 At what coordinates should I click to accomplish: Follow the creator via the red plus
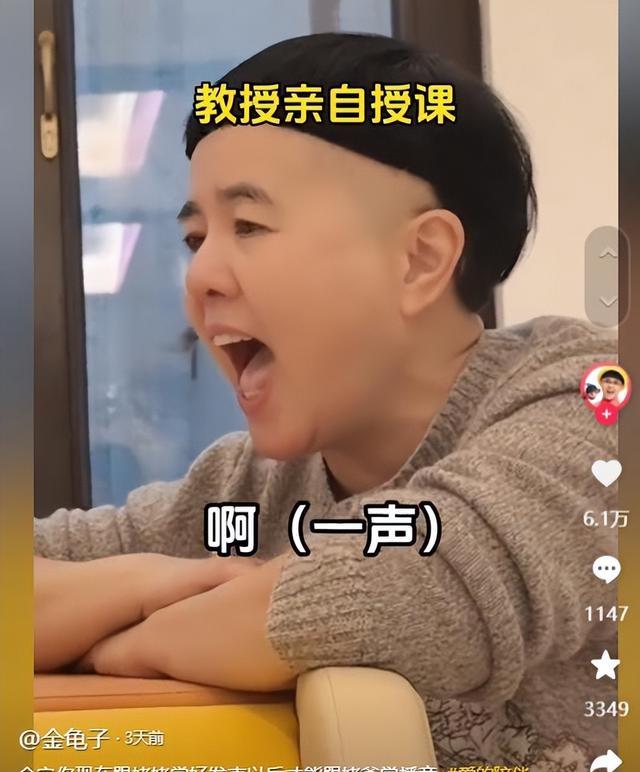(606, 413)
